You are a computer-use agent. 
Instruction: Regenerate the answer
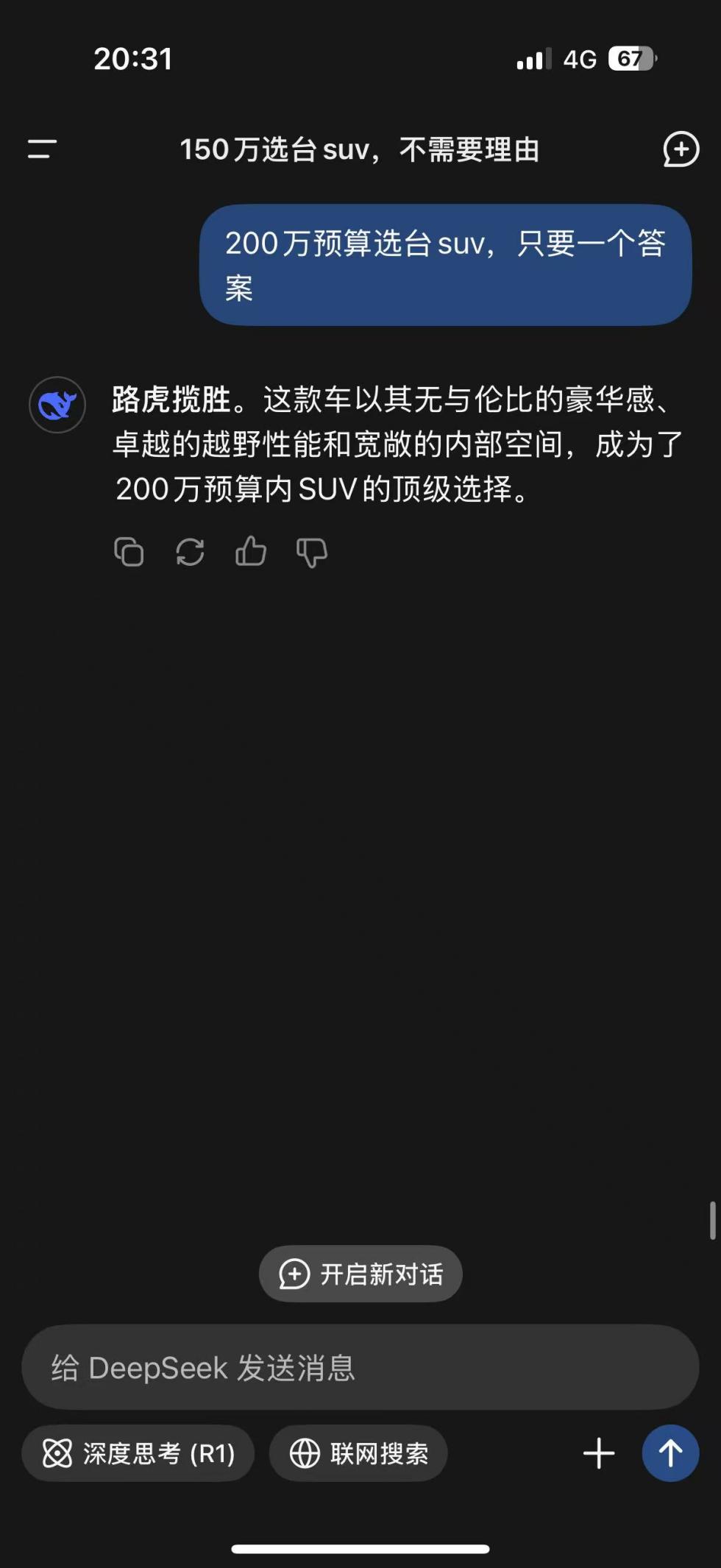pos(190,552)
